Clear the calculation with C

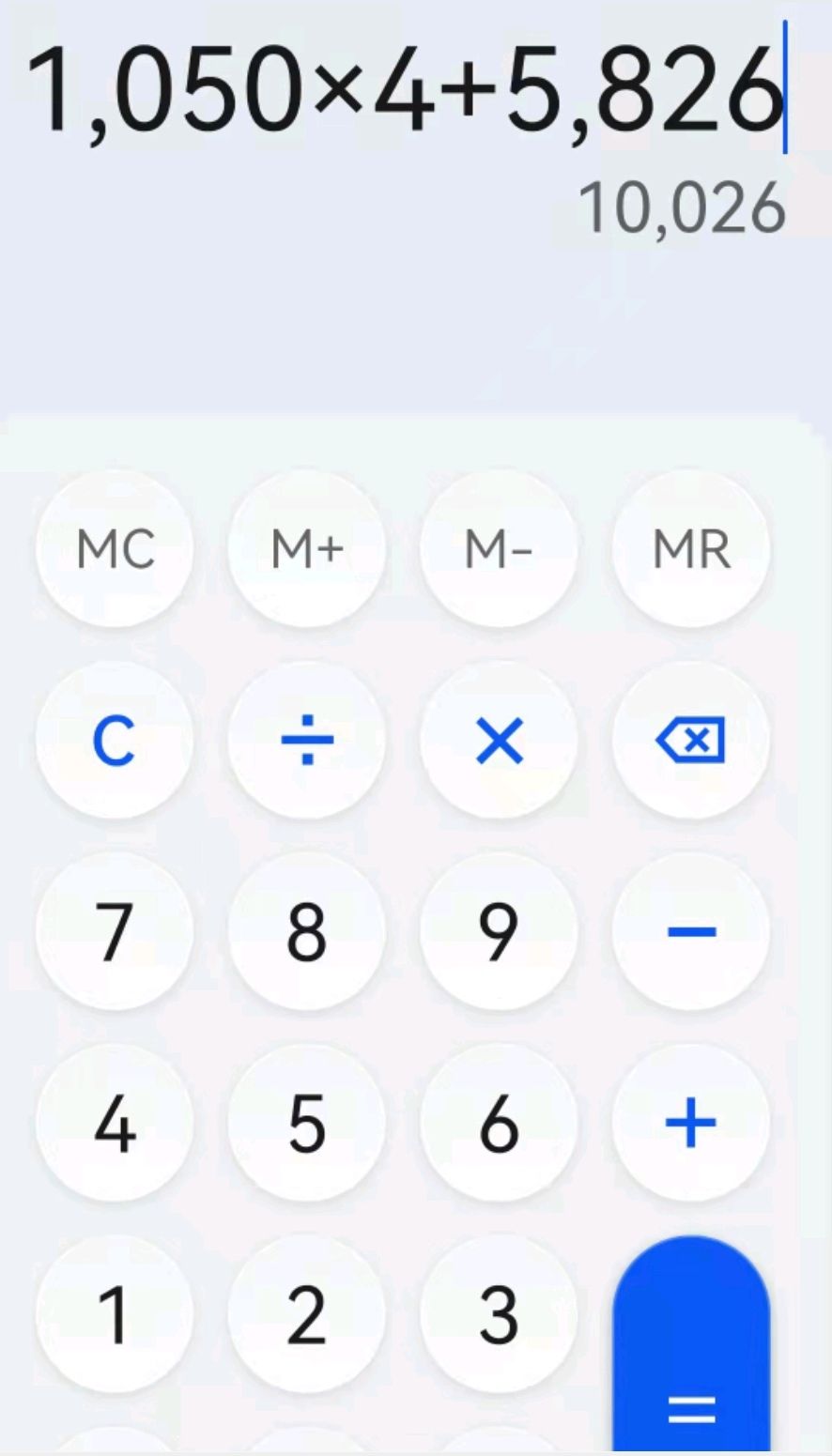(x=115, y=741)
